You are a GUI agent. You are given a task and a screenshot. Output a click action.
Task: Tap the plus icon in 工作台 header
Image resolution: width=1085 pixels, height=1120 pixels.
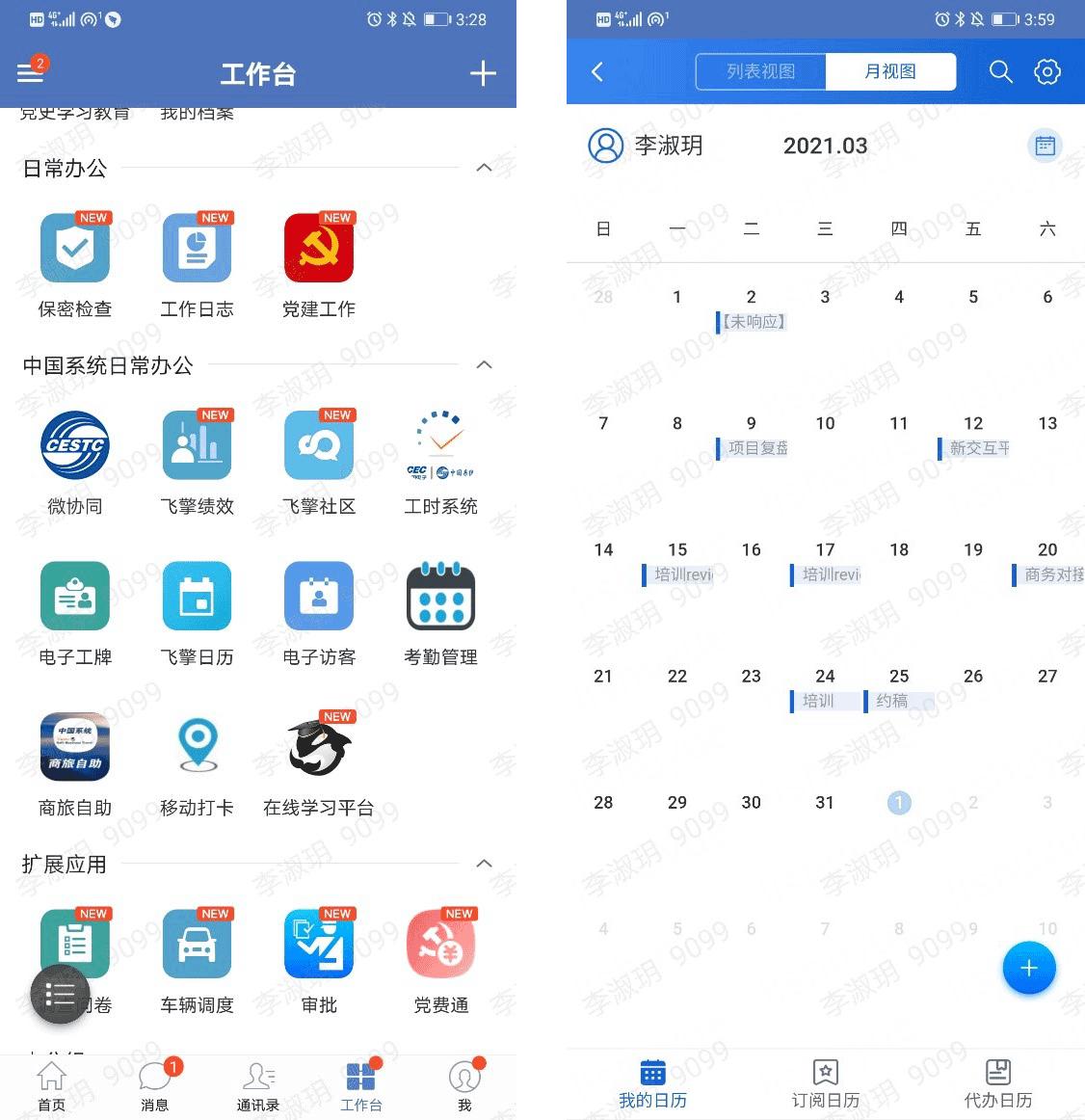tap(482, 73)
